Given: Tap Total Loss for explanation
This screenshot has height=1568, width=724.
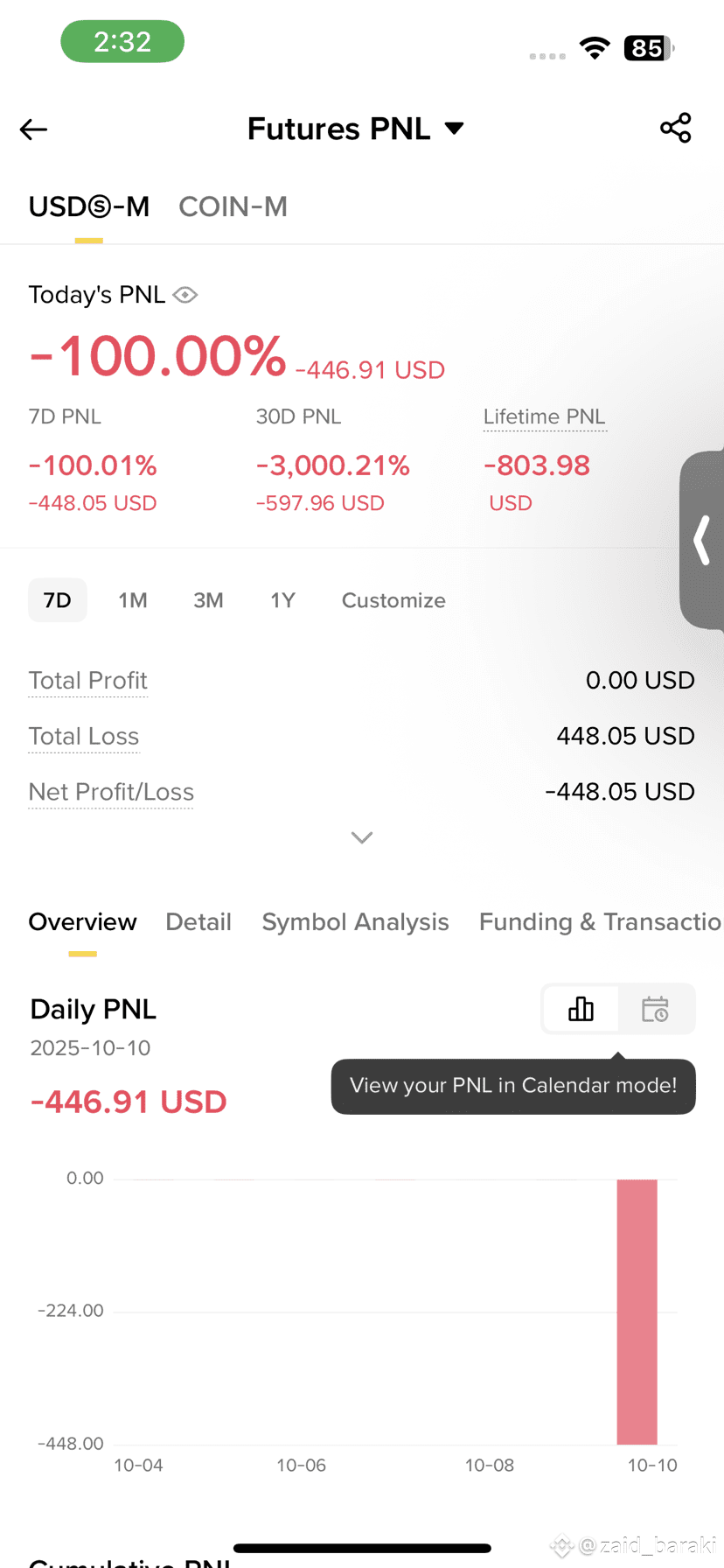Looking at the screenshot, I should coord(84,736).
